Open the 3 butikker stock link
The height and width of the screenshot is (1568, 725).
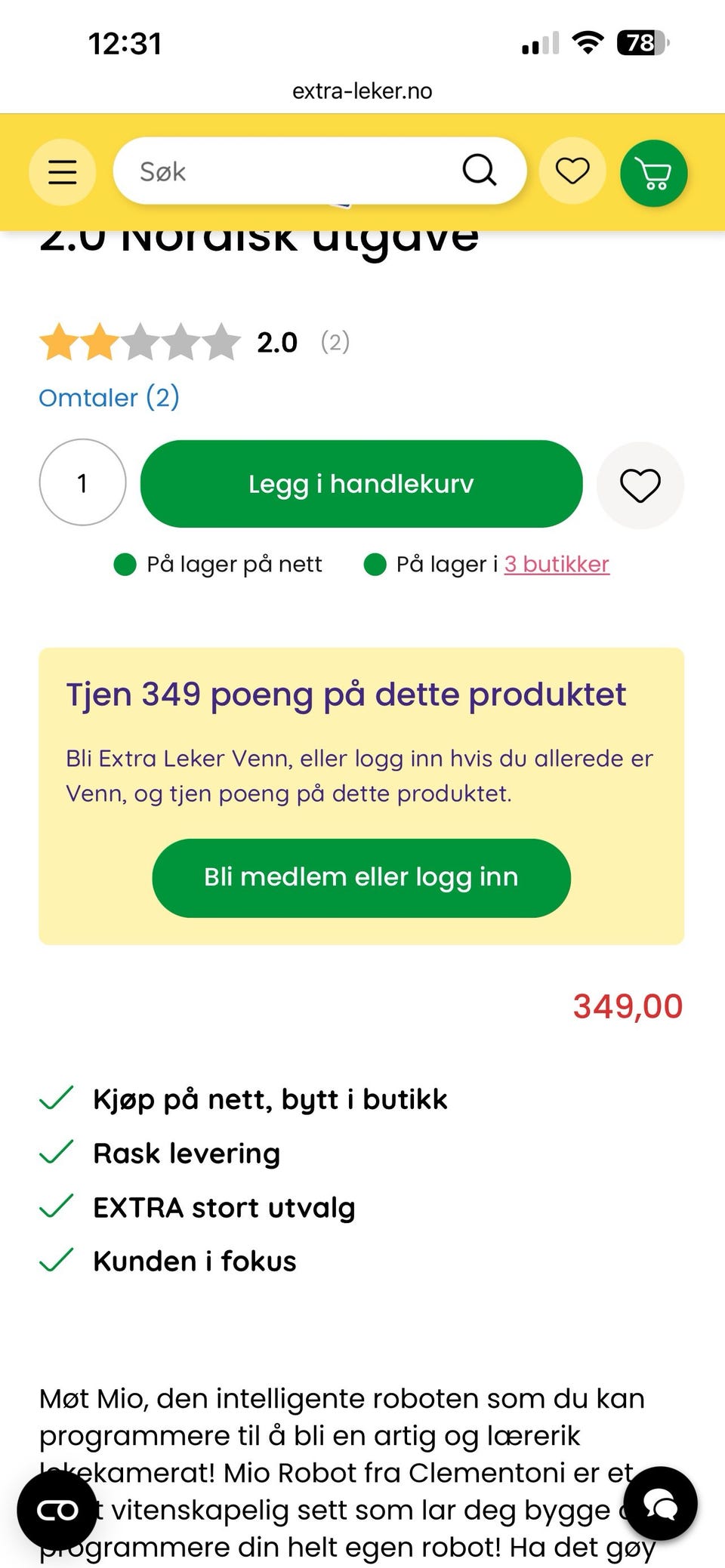point(557,564)
